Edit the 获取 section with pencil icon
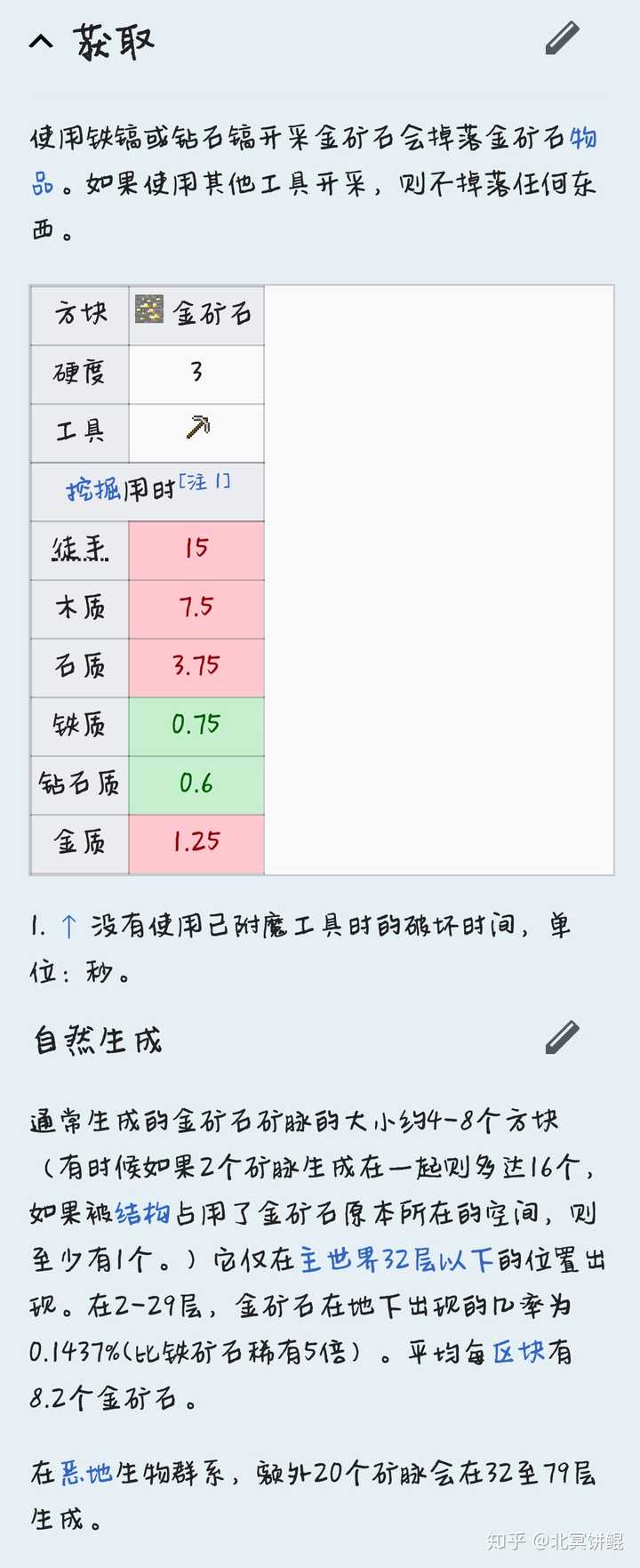 click(562, 39)
